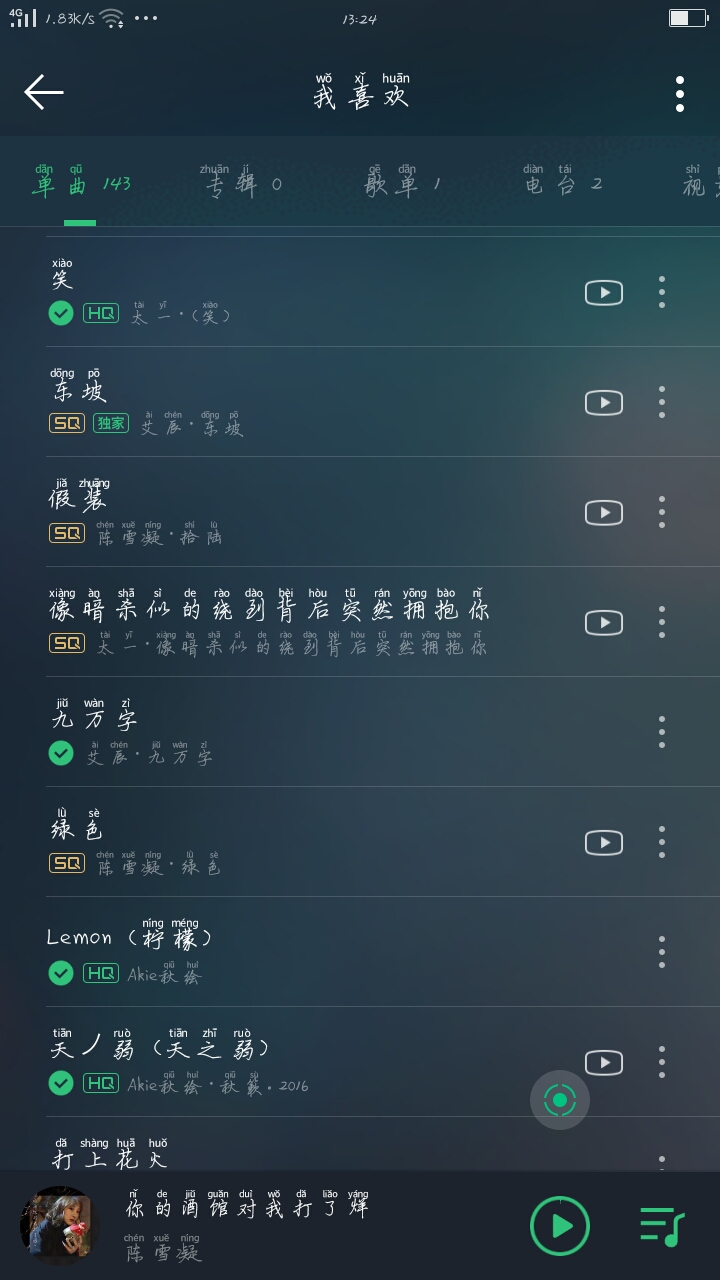Select the 单曲 tab

click(x=82, y=183)
